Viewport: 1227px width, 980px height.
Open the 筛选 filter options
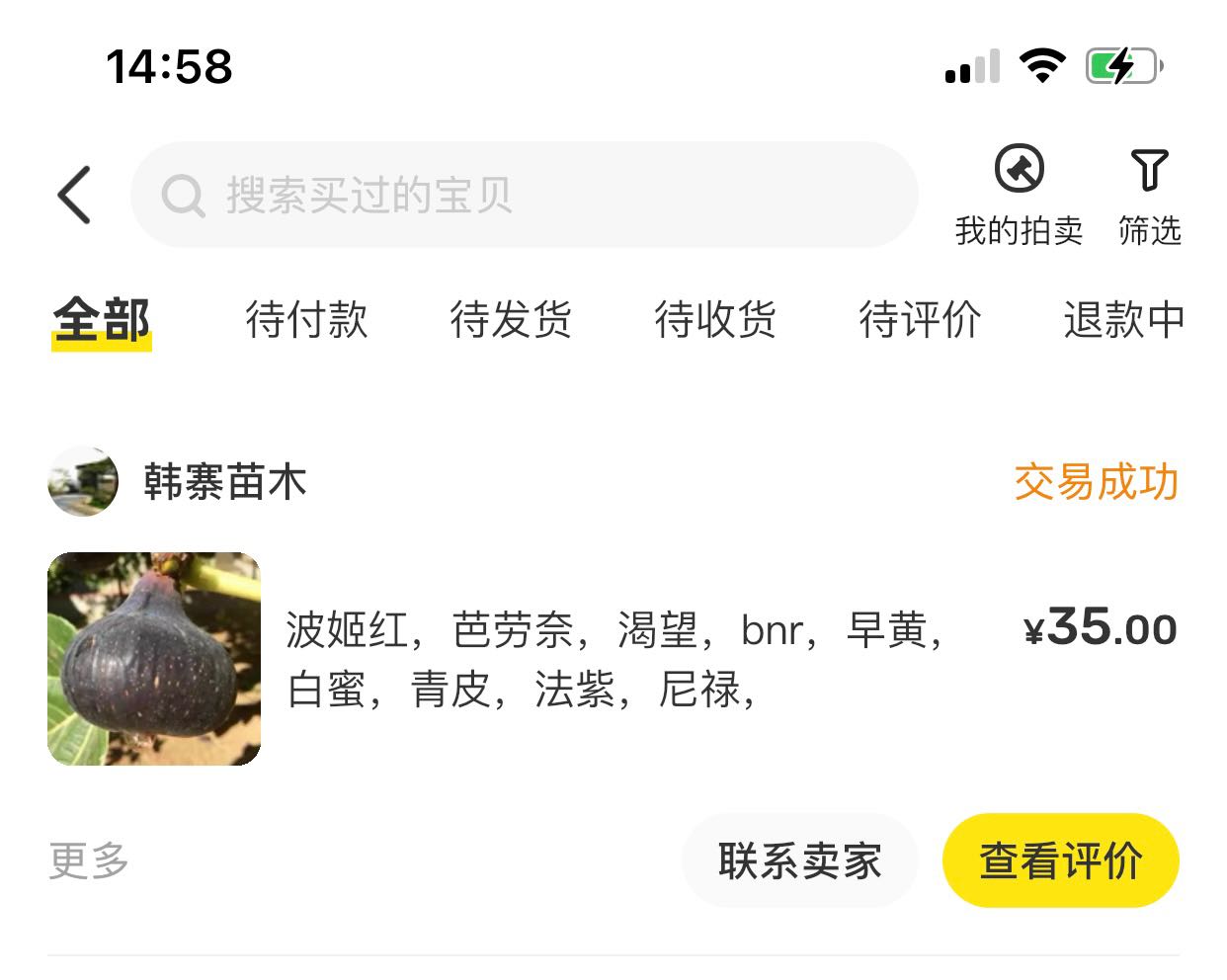(x=1149, y=193)
